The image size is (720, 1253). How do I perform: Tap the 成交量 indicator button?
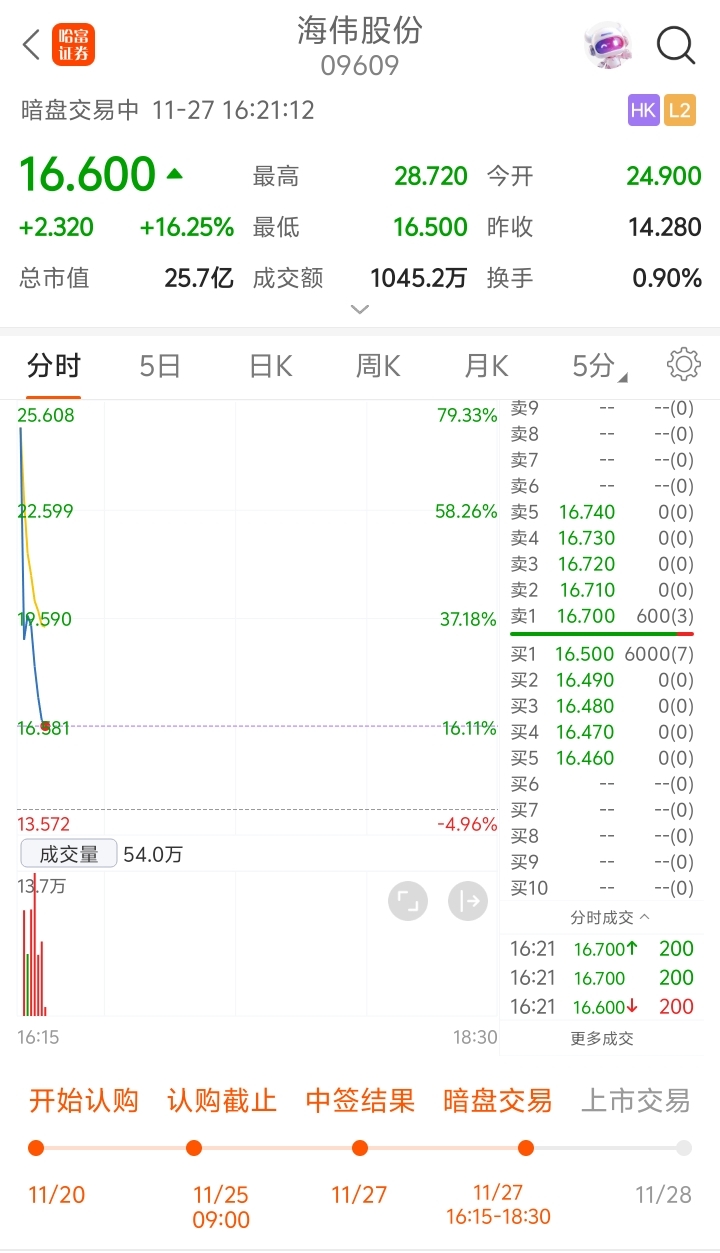(69, 854)
